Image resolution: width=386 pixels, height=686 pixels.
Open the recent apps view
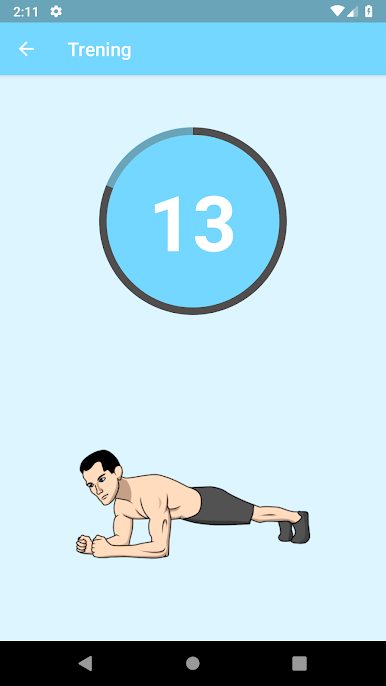tap(299, 663)
